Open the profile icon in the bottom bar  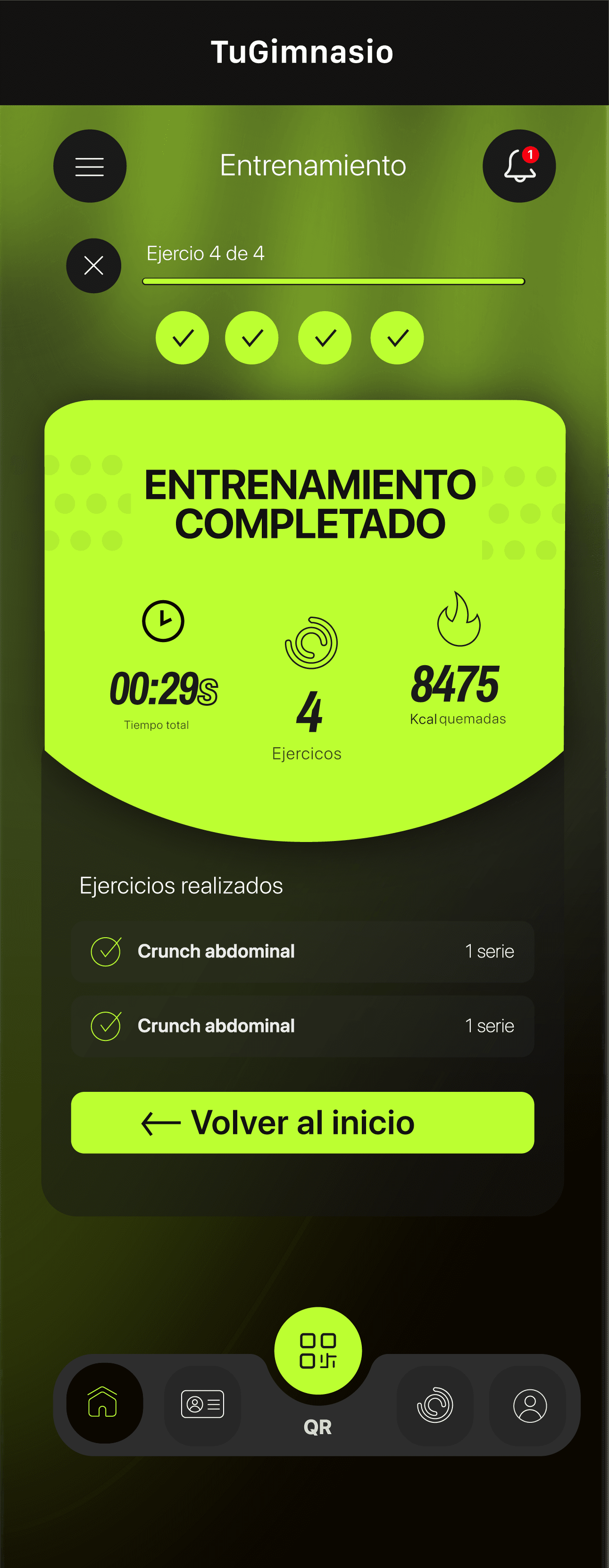(x=530, y=1405)
